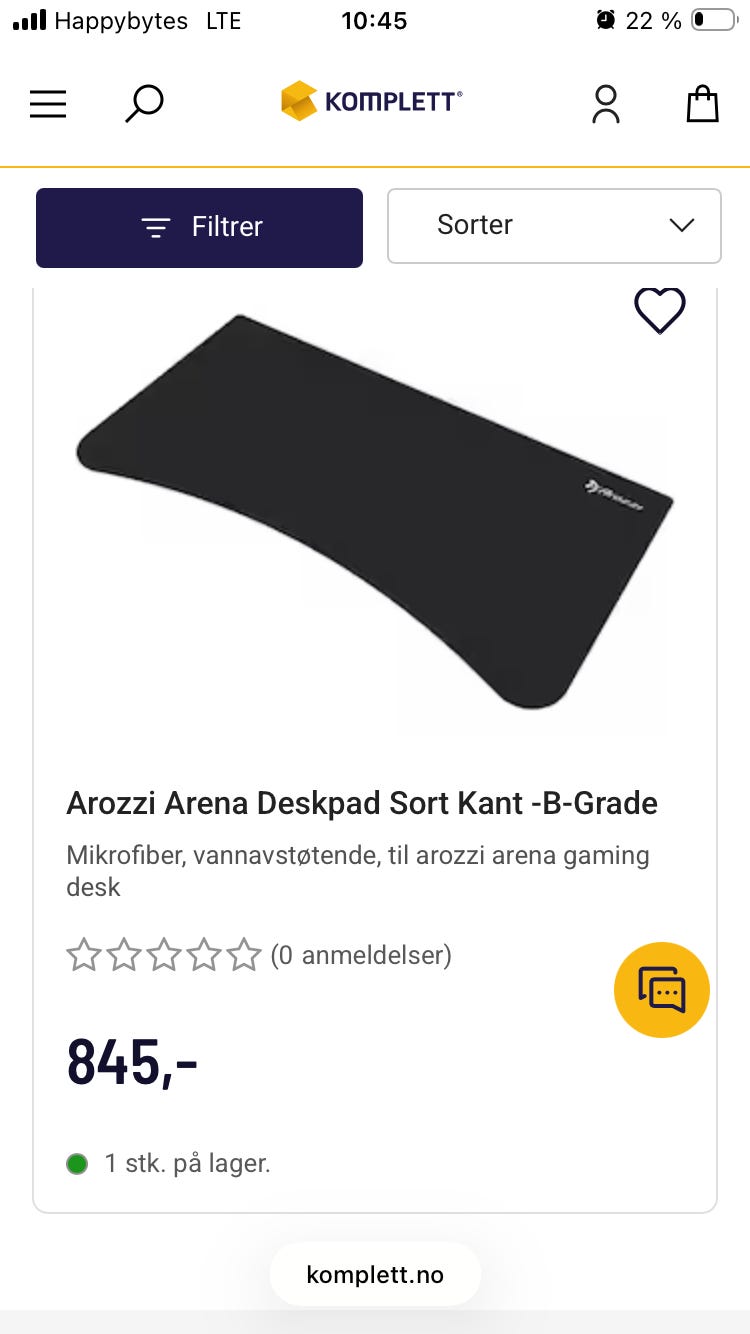Expand the Sorter dropdown
This screenshot has height=1334, width=750.
coord(554,226)
